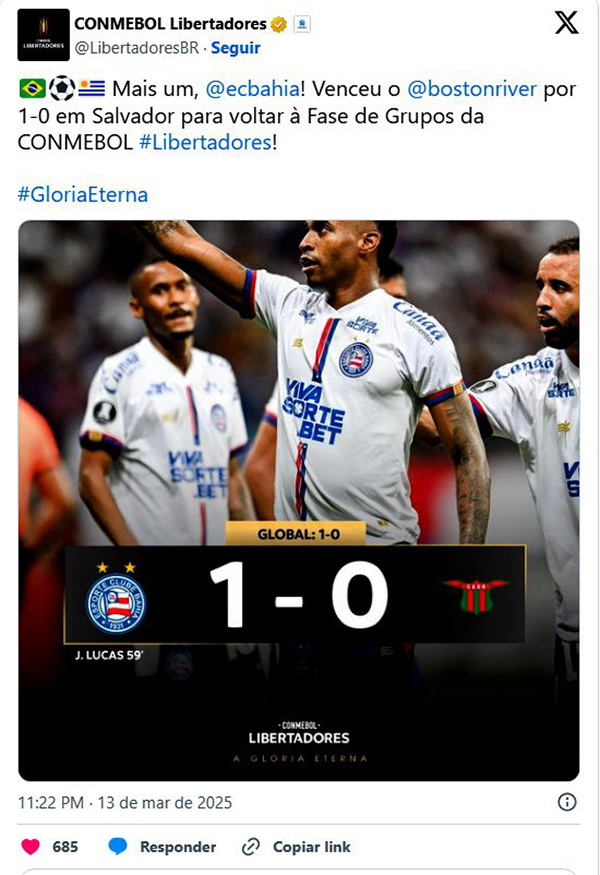Viewport: 600px width, 875px height.
Task: Open the X logo link
Action: pos(566,24)
